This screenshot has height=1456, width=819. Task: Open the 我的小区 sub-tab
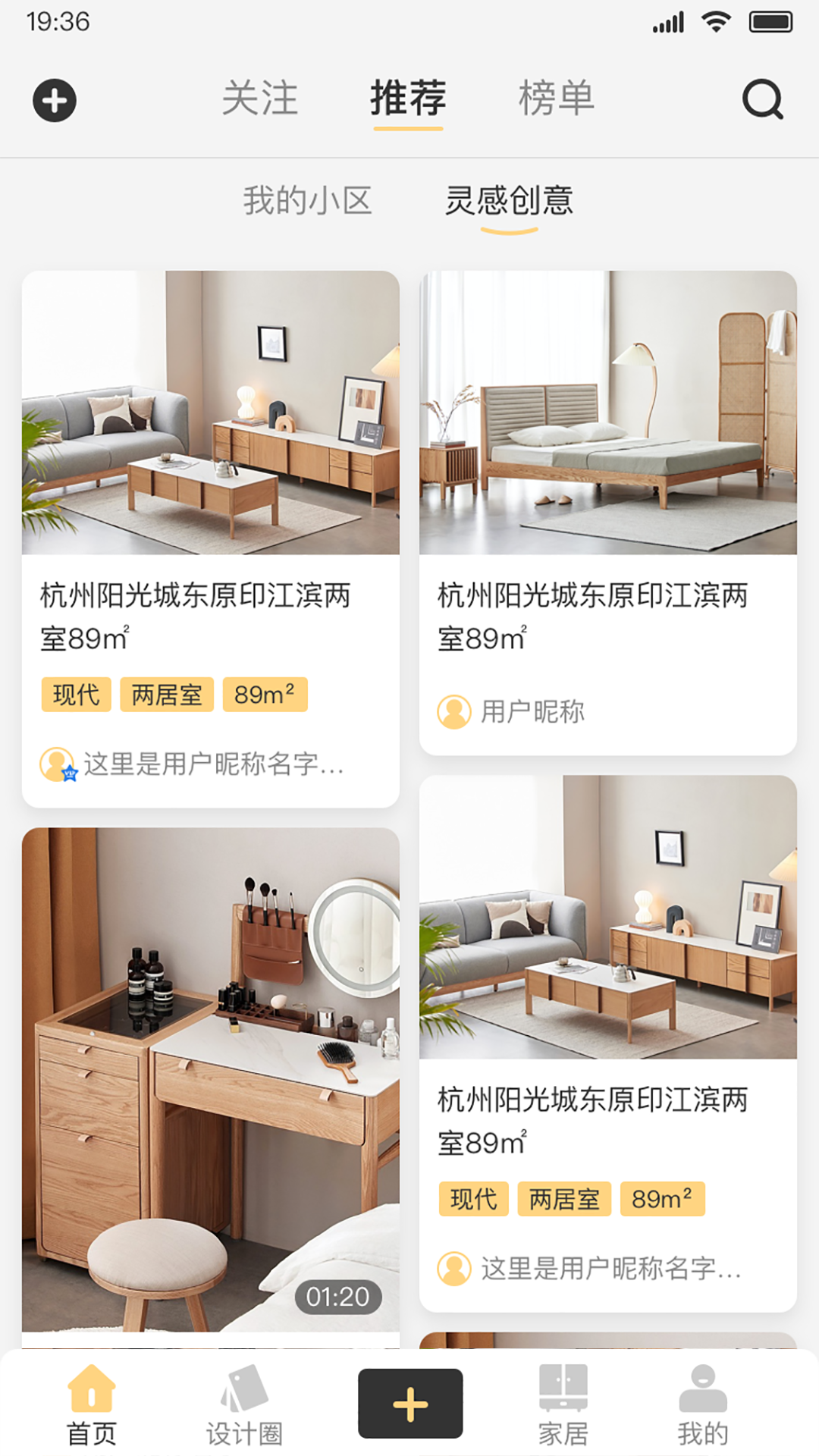[x=307, y=201]
